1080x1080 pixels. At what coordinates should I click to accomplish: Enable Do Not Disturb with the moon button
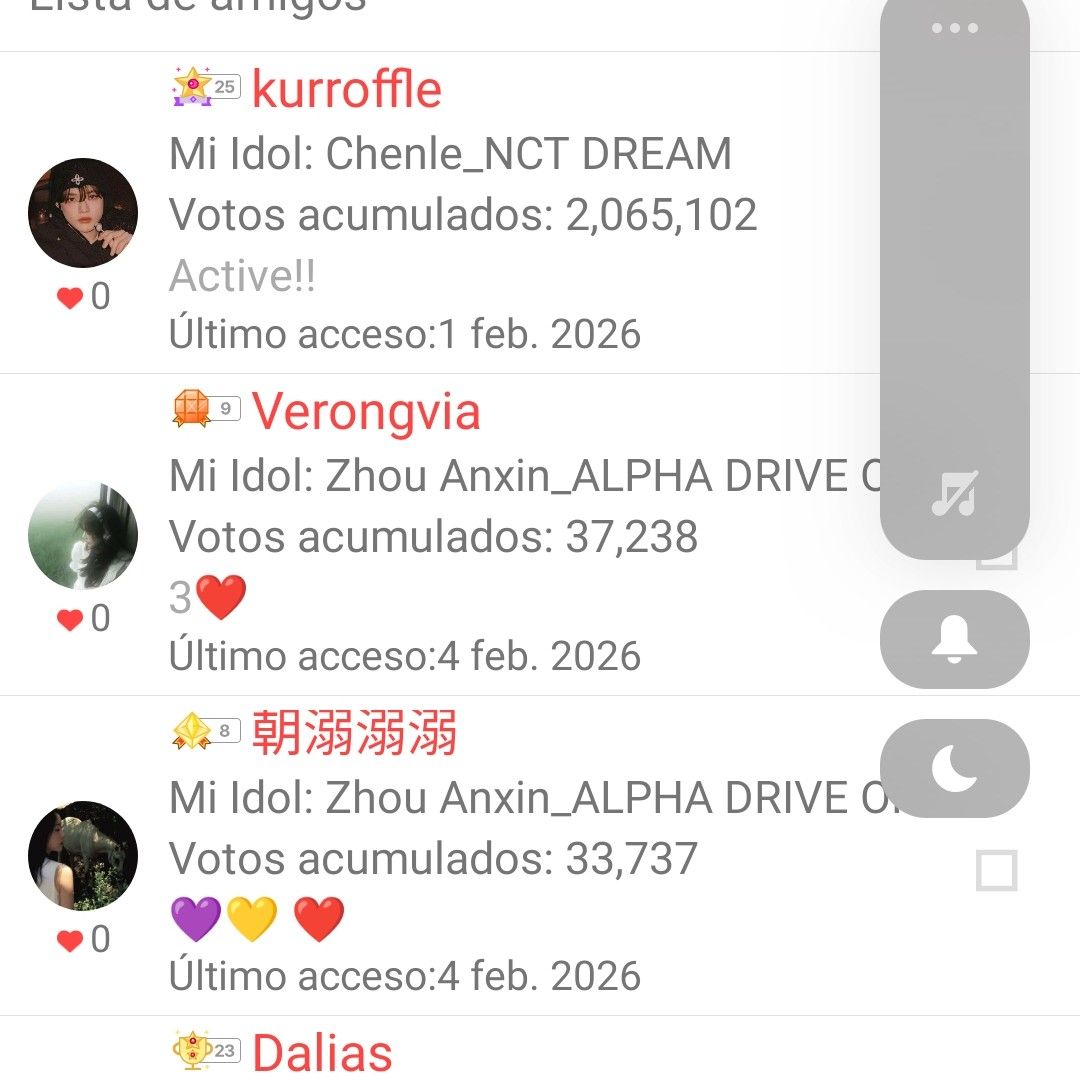pyautogui.click(x=954, y=768)
